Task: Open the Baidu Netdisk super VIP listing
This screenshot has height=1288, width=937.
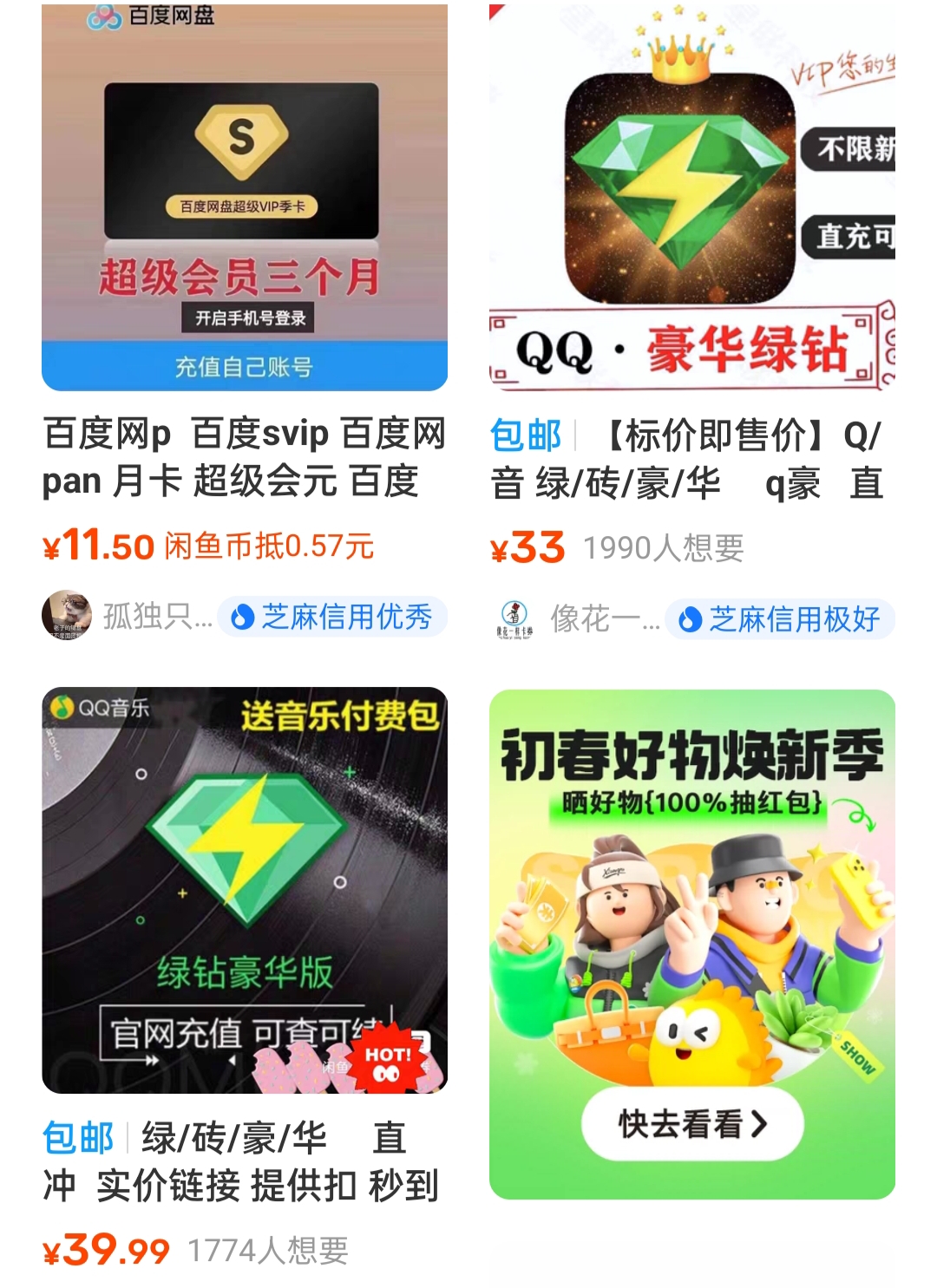Action: point(245,198)
